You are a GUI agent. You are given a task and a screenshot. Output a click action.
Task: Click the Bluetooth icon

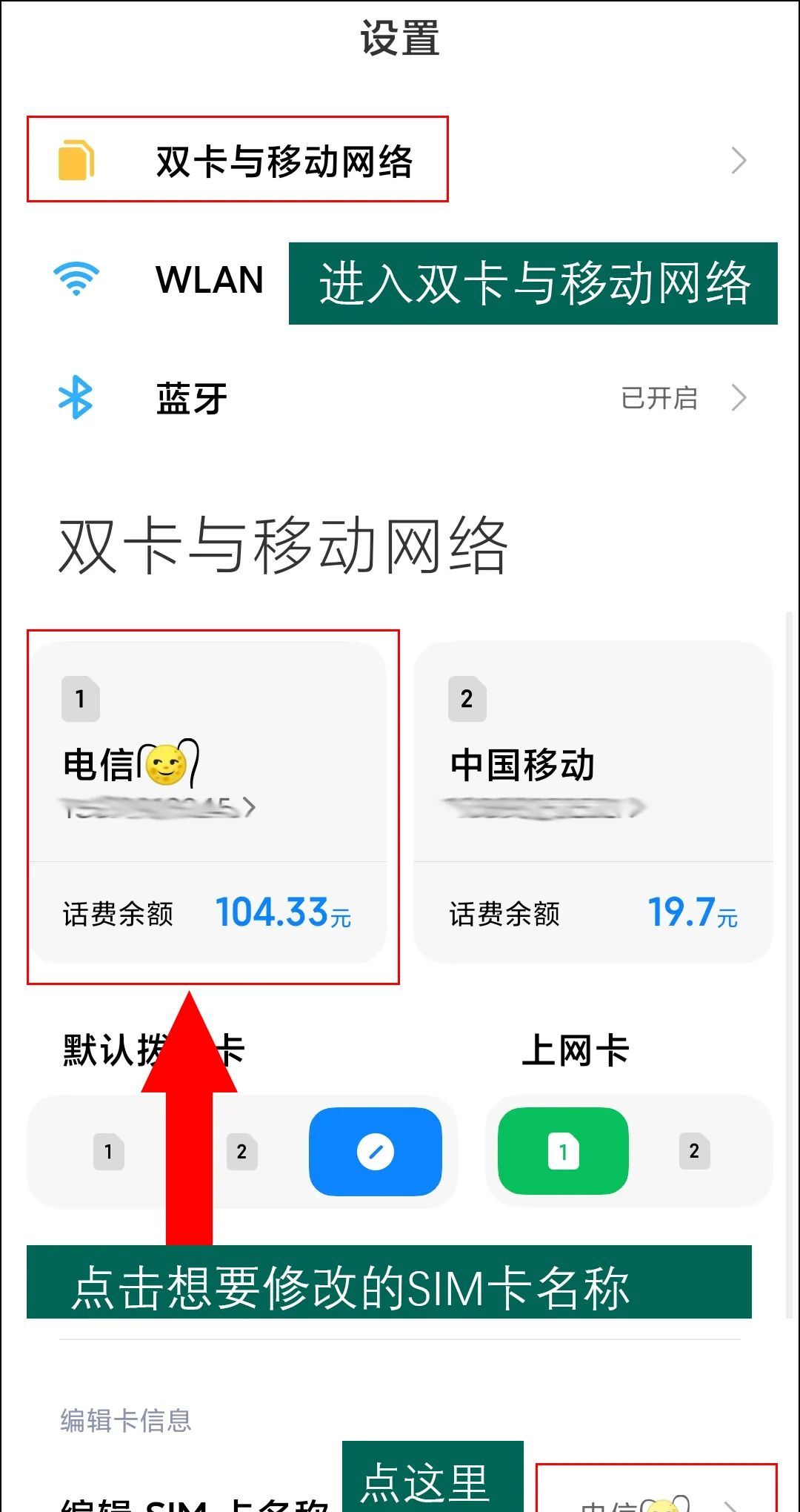(x=74, y=398)
